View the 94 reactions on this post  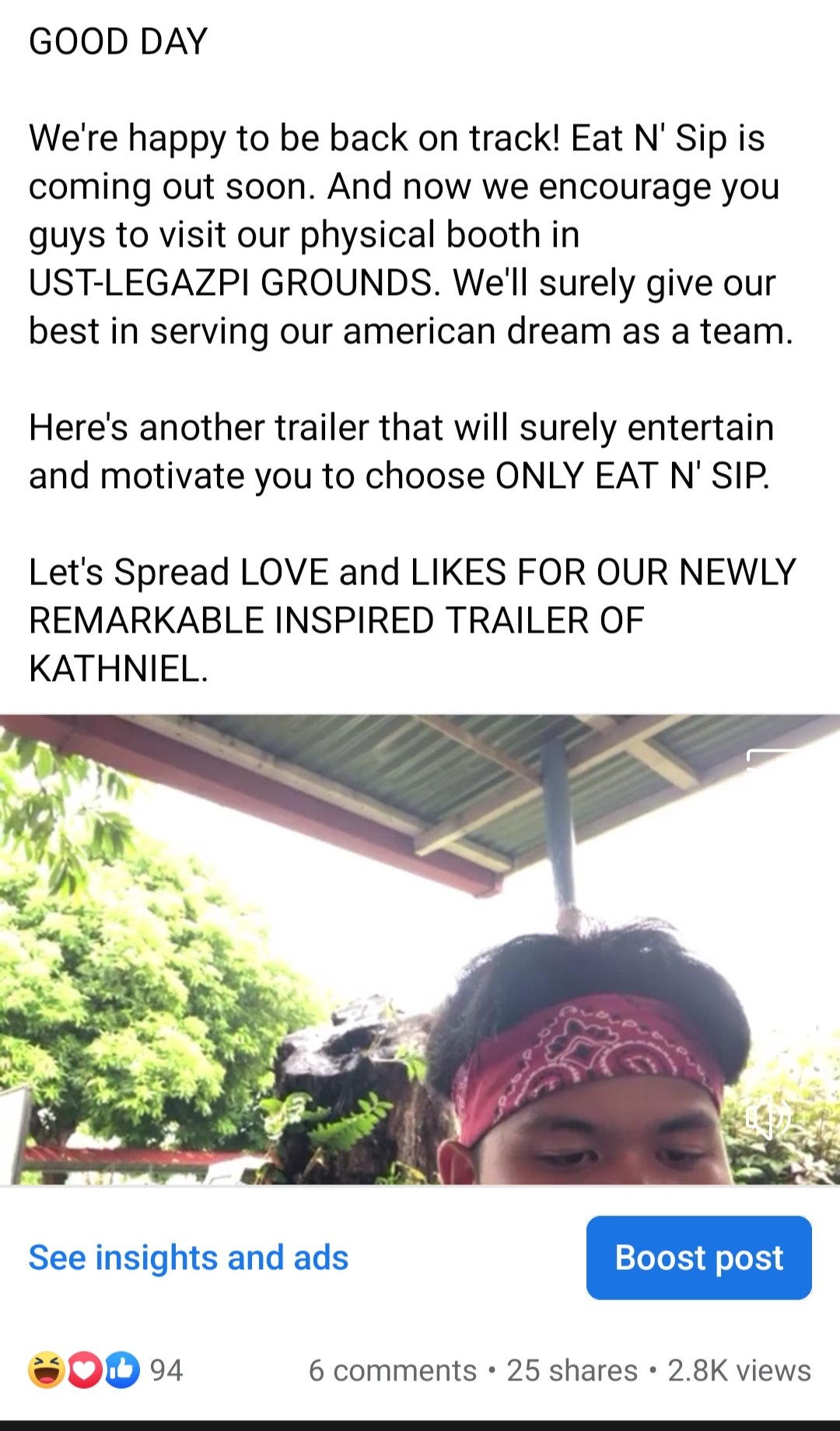tap(106, 1370)
